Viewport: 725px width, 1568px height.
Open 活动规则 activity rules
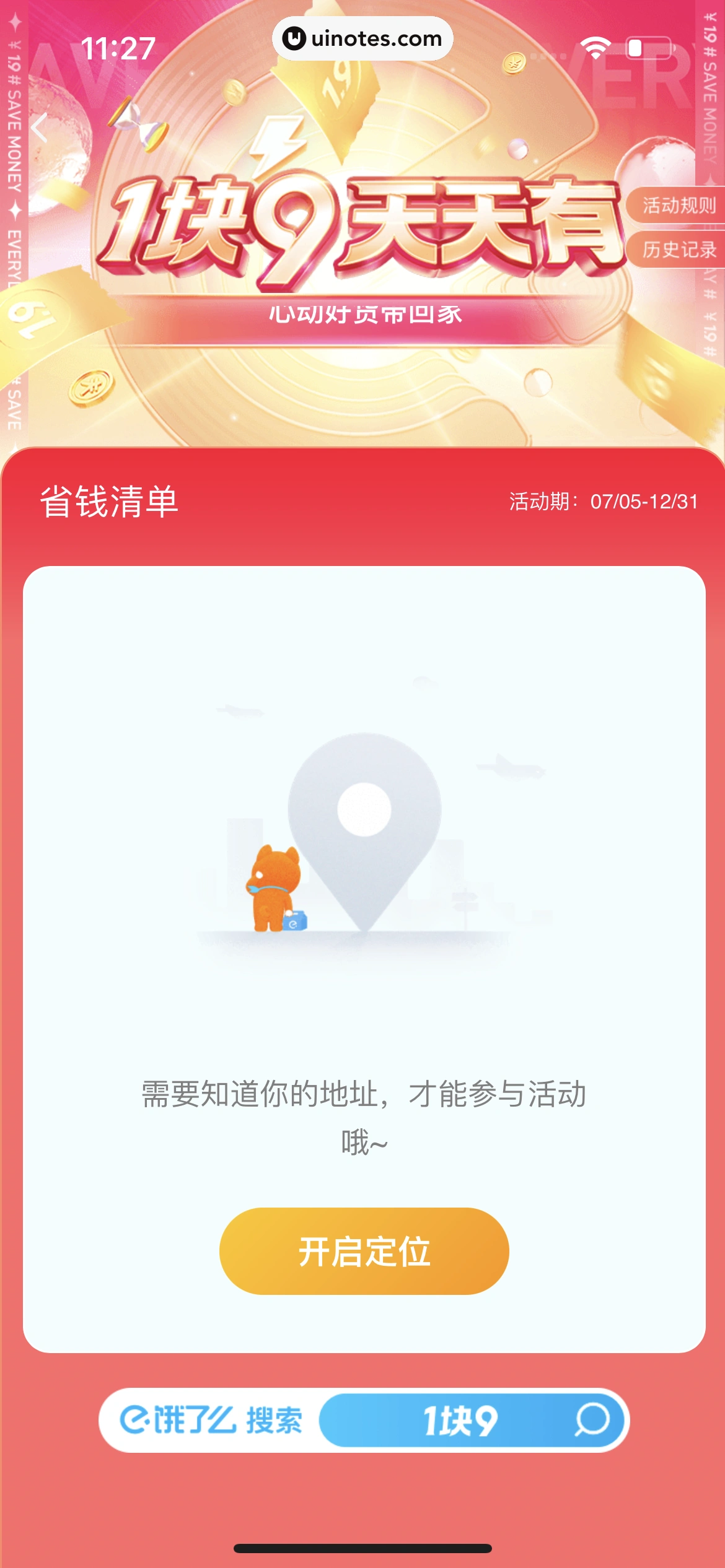pos(678,205)
